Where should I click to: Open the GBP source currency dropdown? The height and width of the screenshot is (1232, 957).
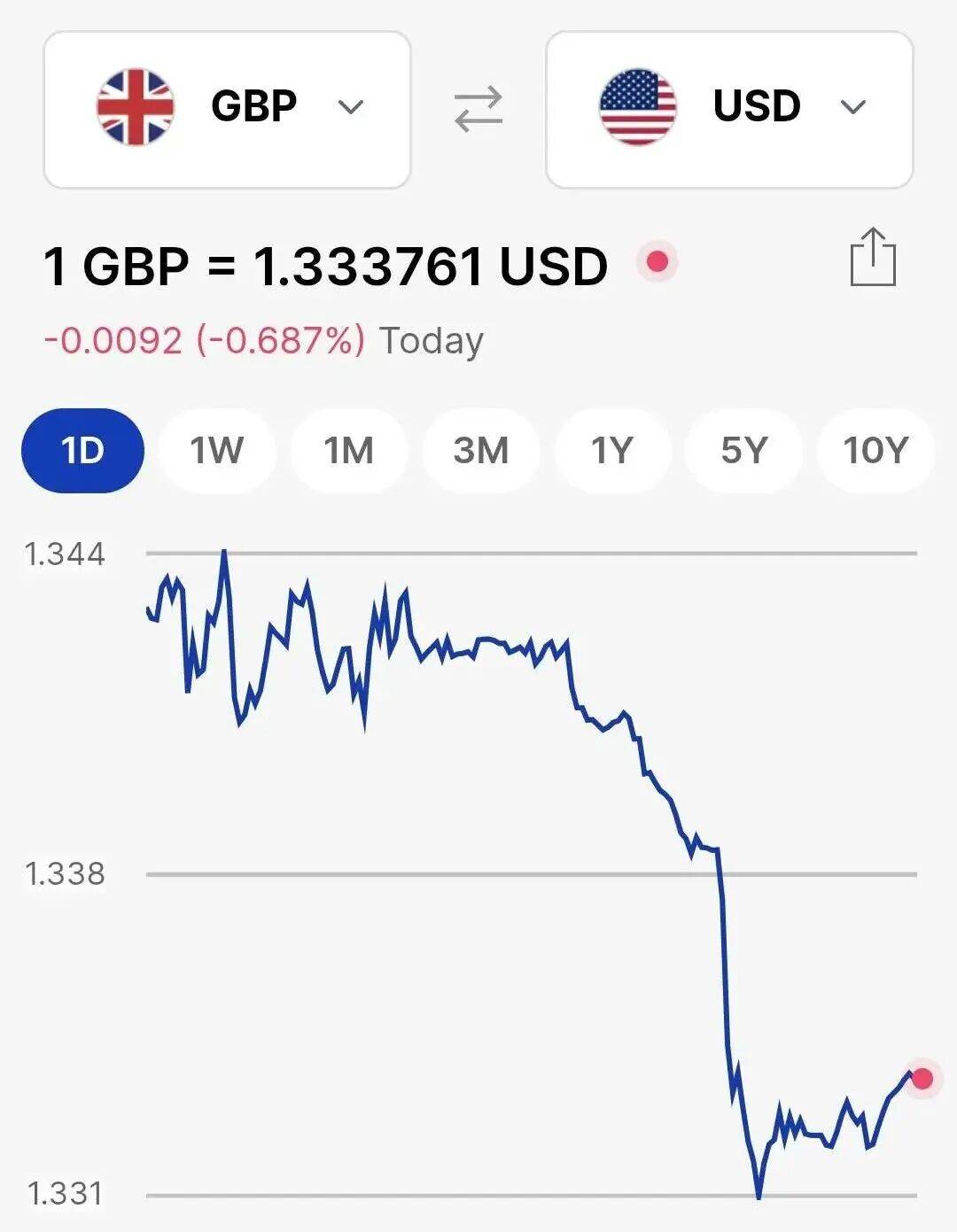click(227, 109)
